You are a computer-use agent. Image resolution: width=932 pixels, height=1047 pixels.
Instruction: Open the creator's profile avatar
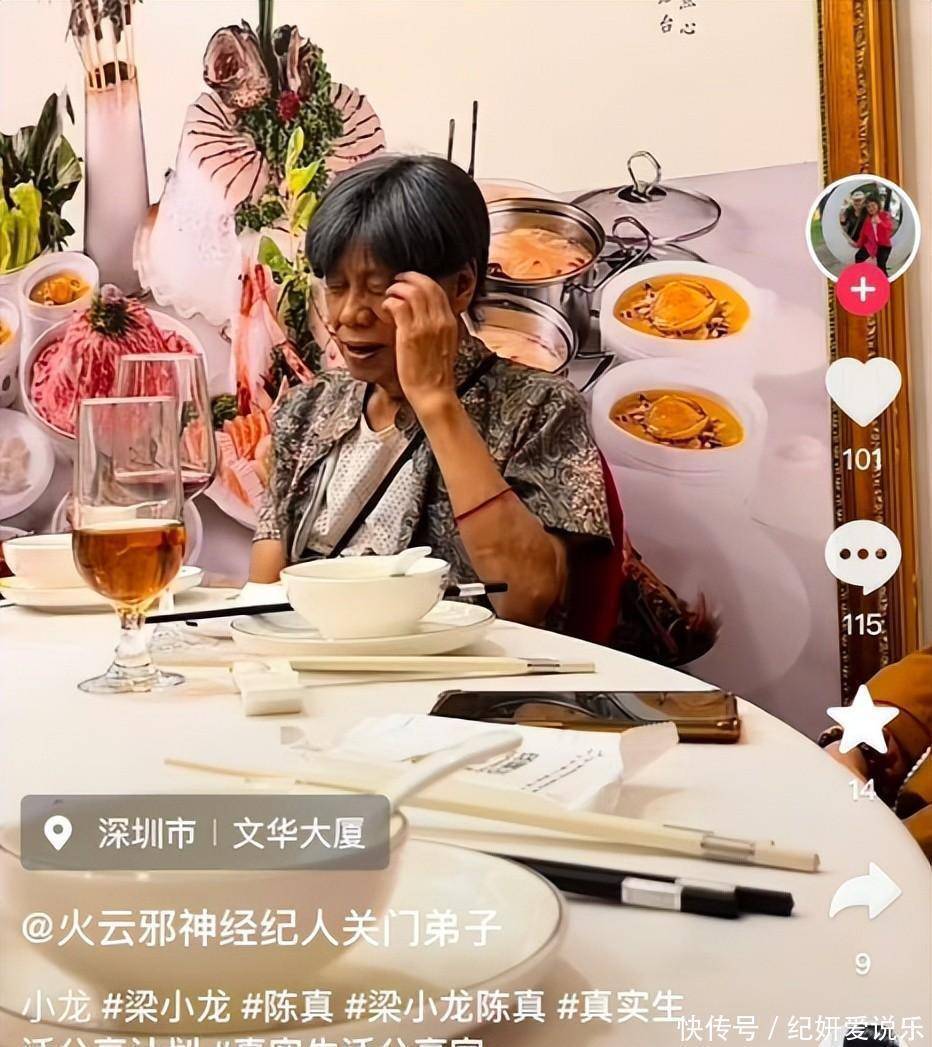point(862,227)
